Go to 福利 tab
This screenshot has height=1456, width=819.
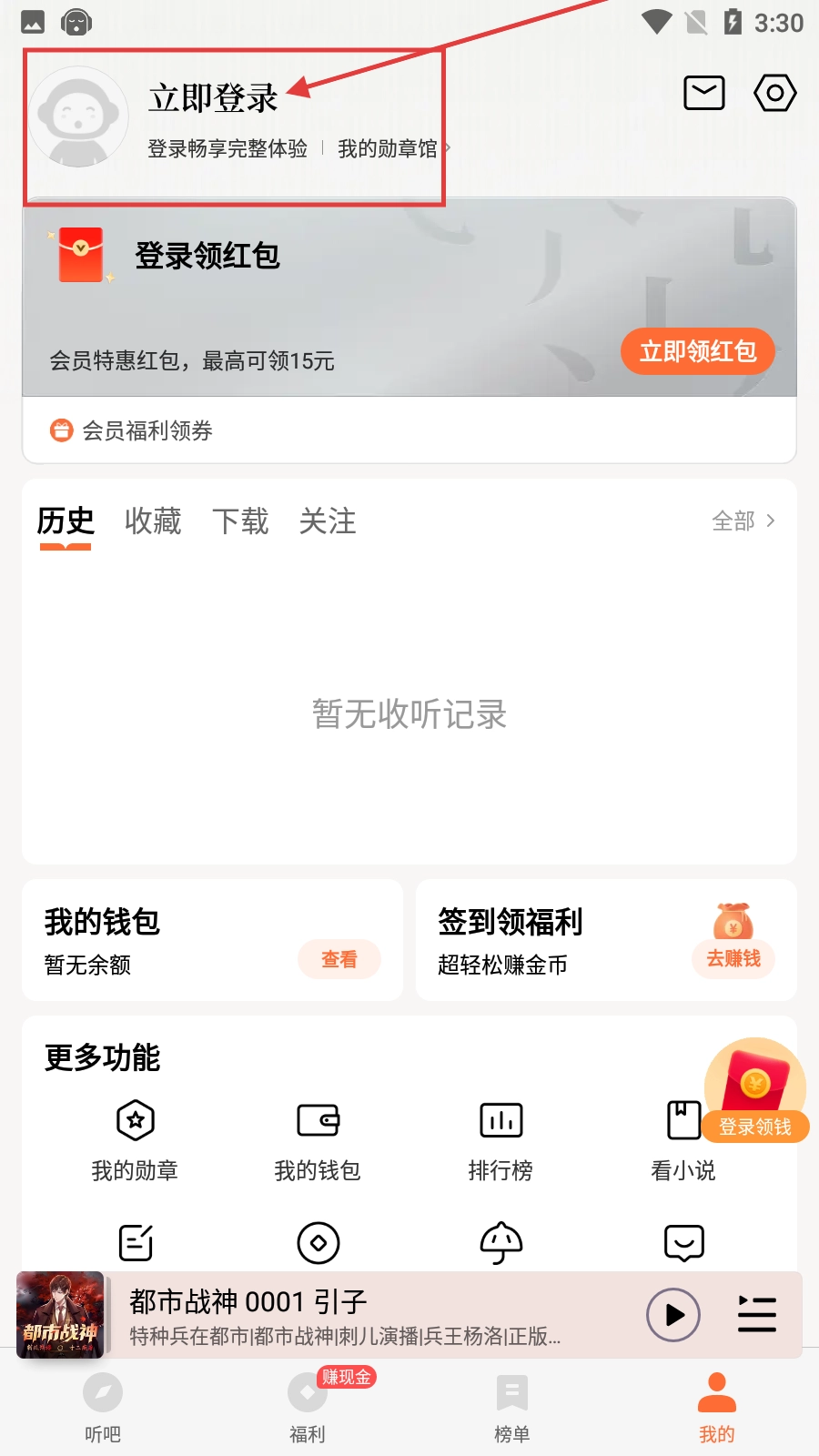point(308,1406)
